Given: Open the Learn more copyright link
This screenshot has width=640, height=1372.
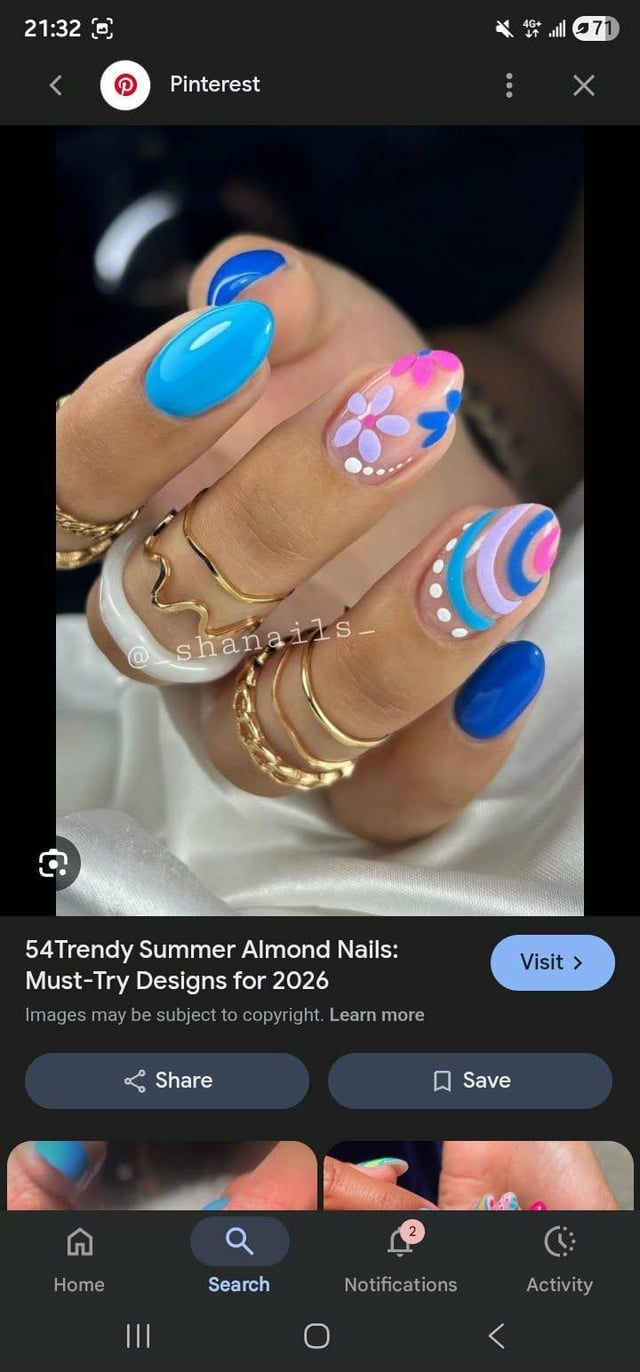Looking at the screenshot, I should [377, 1015].
